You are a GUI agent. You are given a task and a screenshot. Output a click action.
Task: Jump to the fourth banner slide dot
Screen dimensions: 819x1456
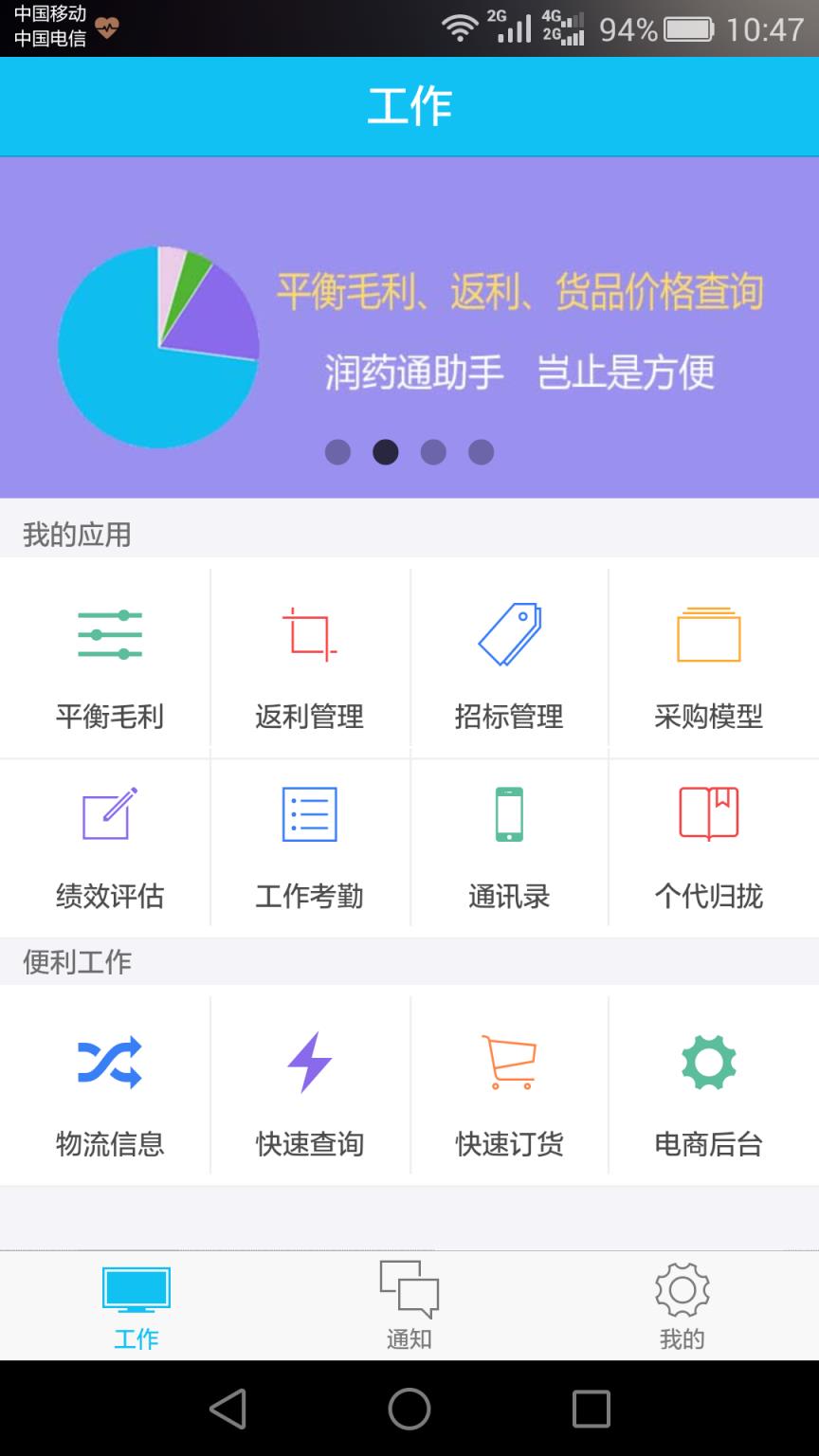click(x=481, y=452)
